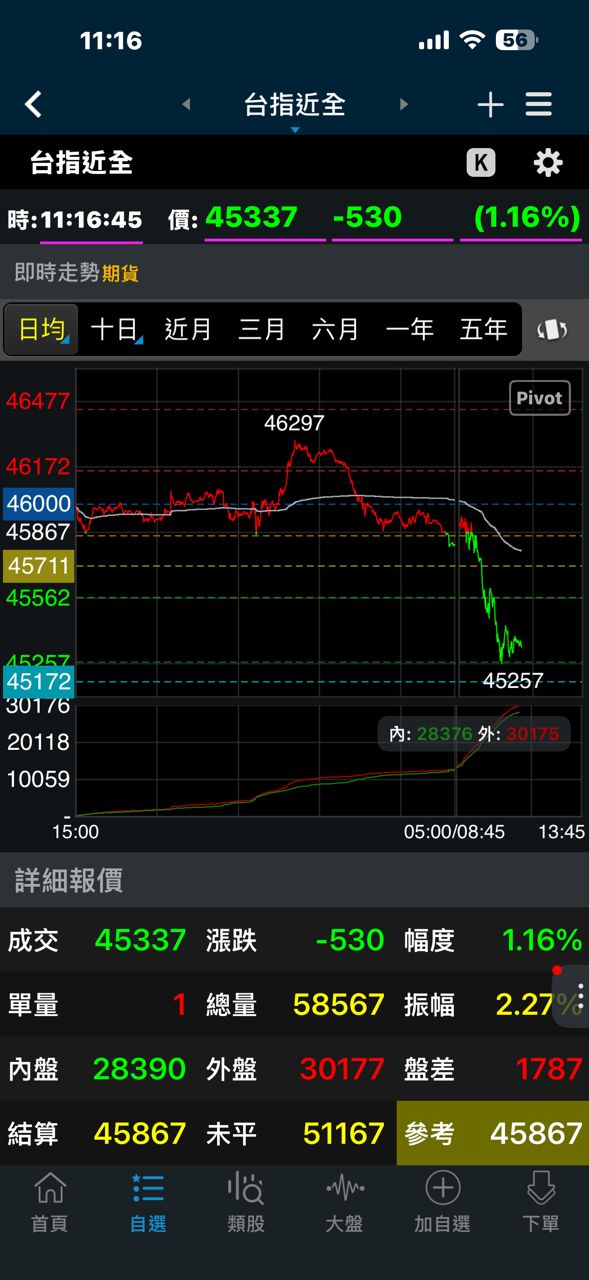The image size is (589, 1280).
Task: Go to the 首頁 home tab
Action: coord(49,1203)
